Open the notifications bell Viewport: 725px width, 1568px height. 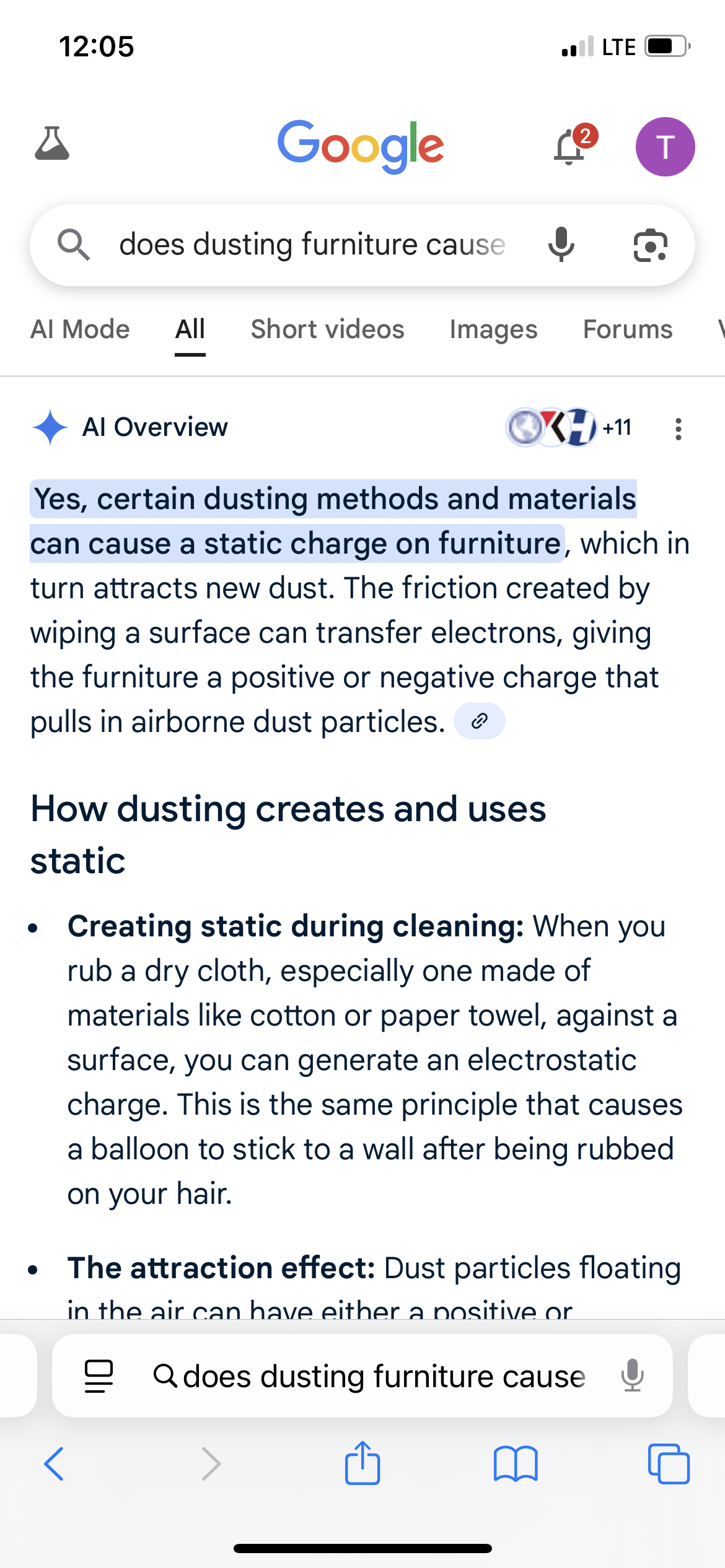pos(570,147)
